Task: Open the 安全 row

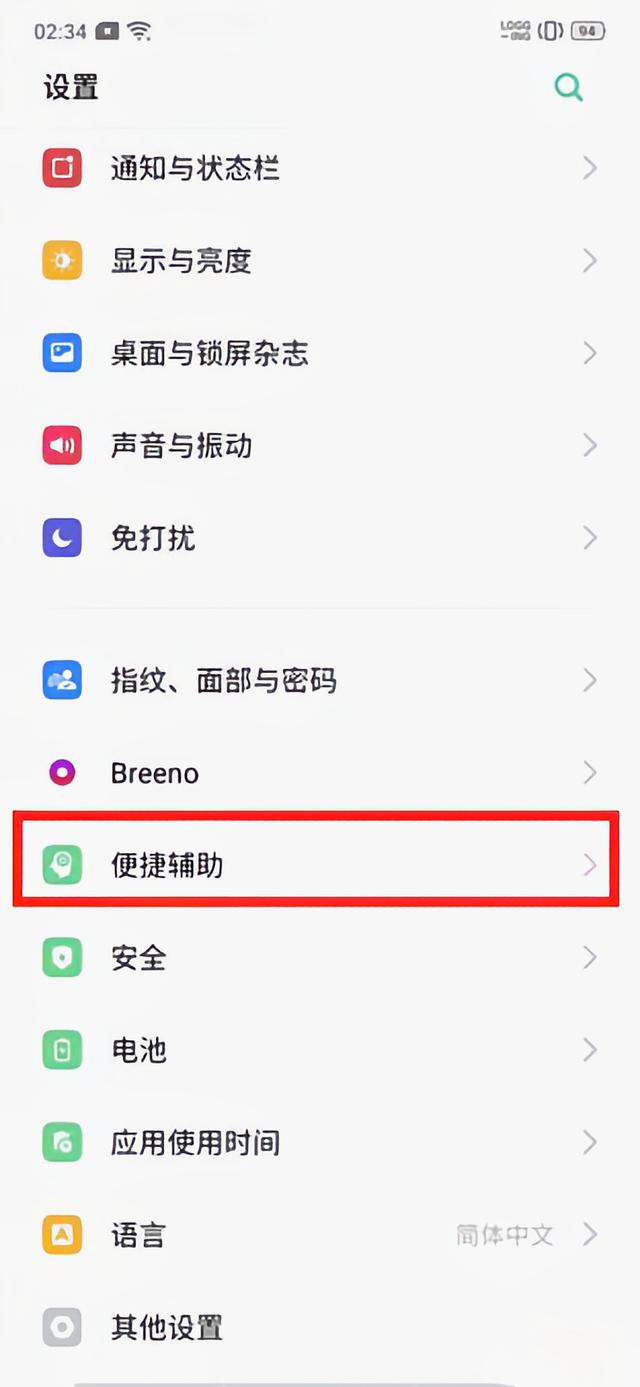Action: tap(320, 958)
